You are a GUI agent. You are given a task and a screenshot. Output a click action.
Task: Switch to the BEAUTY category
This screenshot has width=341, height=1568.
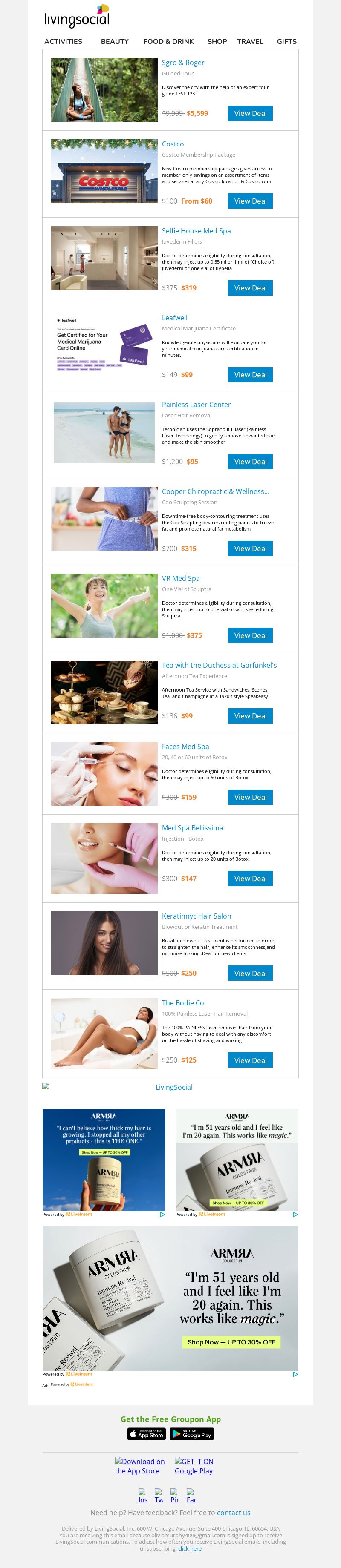[x=115, y=41]
